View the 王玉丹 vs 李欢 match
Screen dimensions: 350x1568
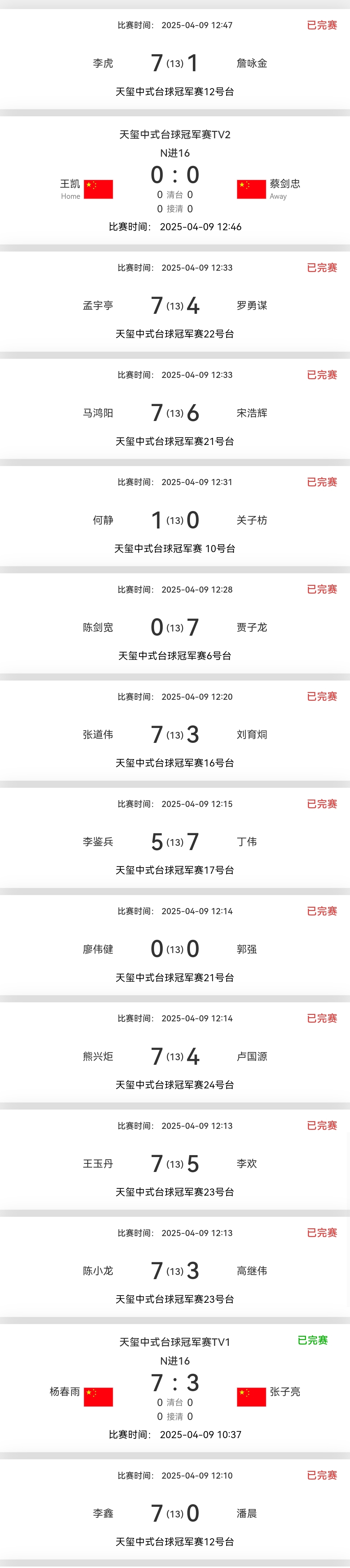pyautogui.click(x=175, y=1163)
